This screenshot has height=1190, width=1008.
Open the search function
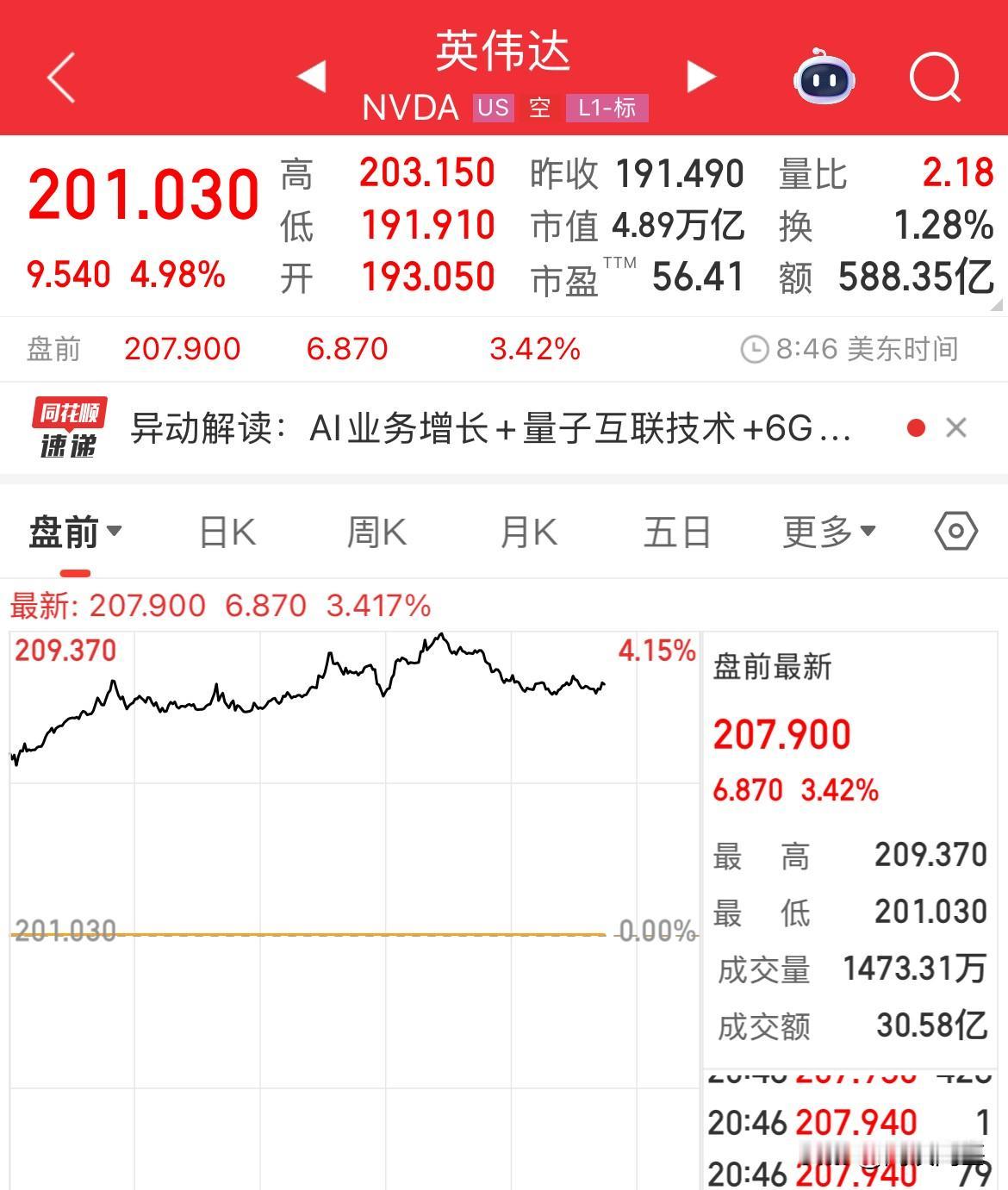click(x=936, y=78)
